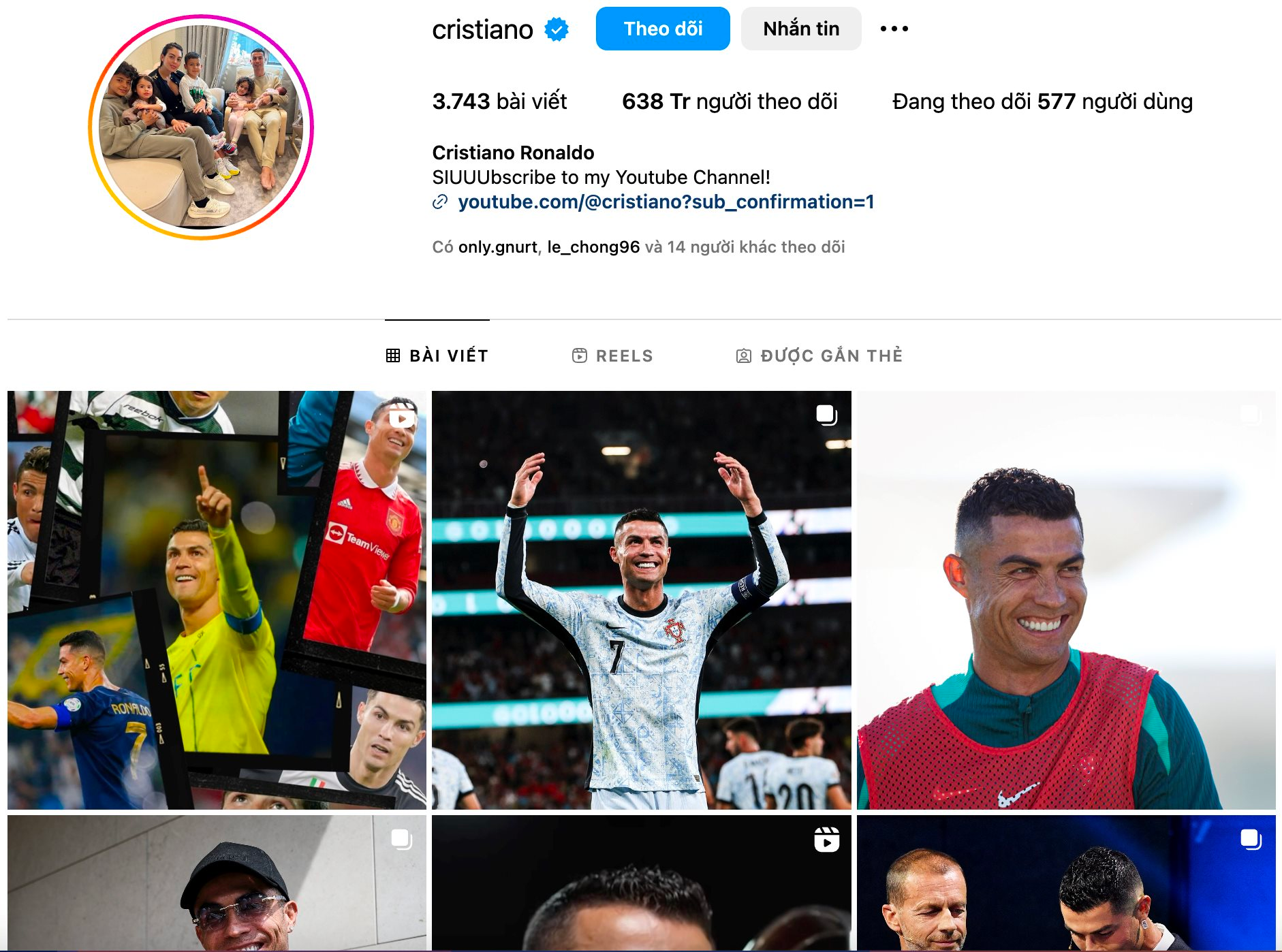
Task: Open the dark close-up reel post
Action: click(x=641, y=882)
